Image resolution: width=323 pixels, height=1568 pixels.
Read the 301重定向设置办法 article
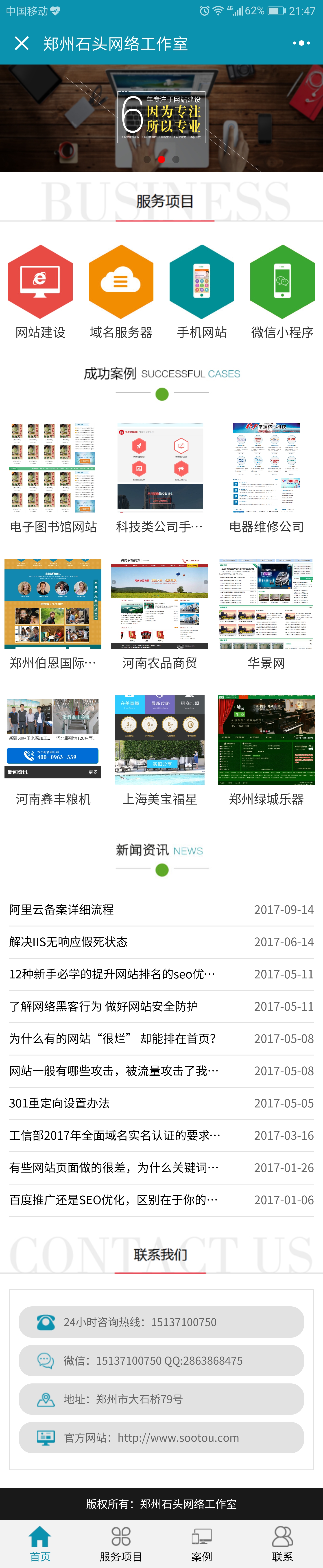tap(60, 1103)
